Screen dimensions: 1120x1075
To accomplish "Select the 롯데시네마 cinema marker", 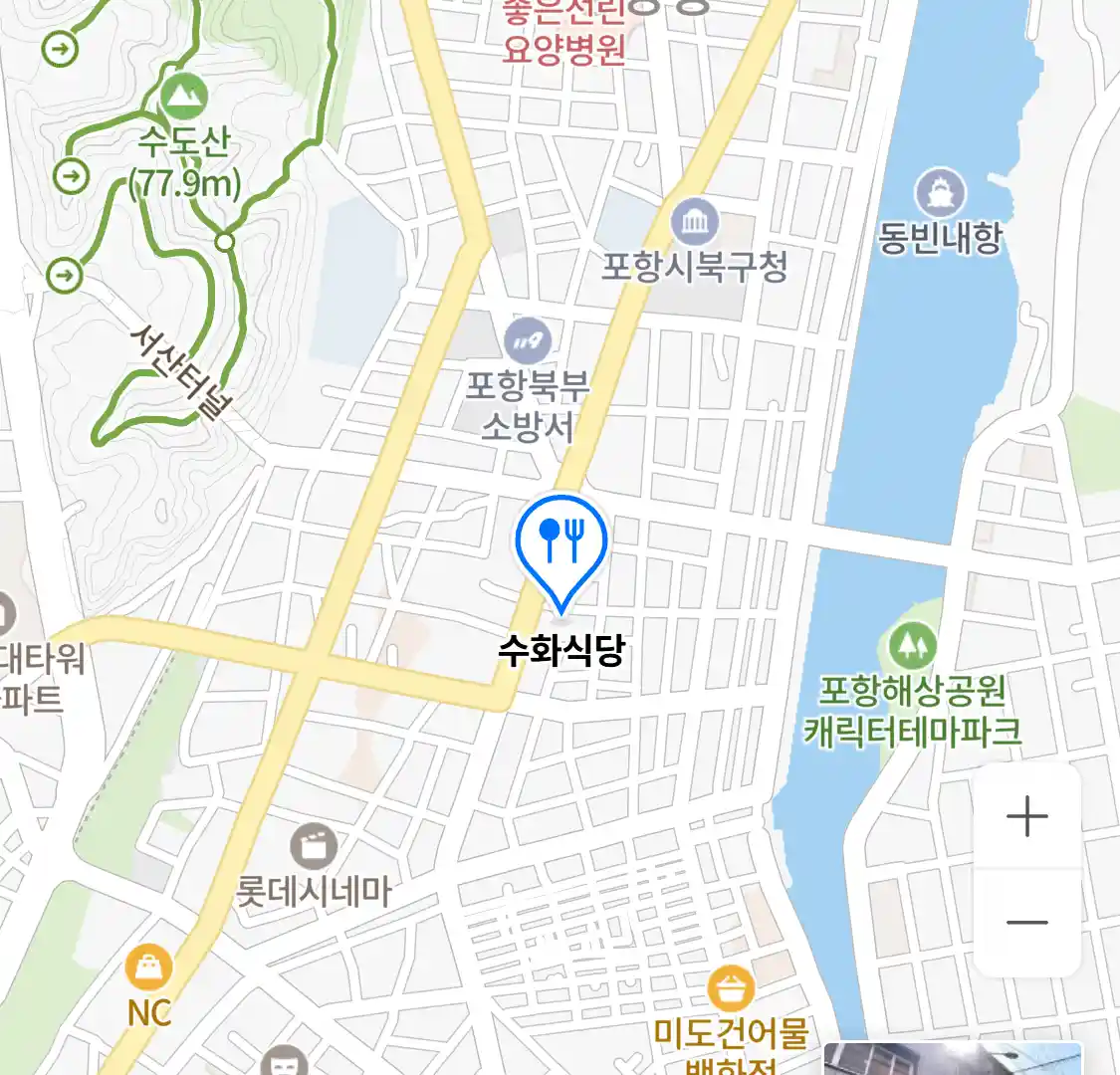I will point(314,847).
